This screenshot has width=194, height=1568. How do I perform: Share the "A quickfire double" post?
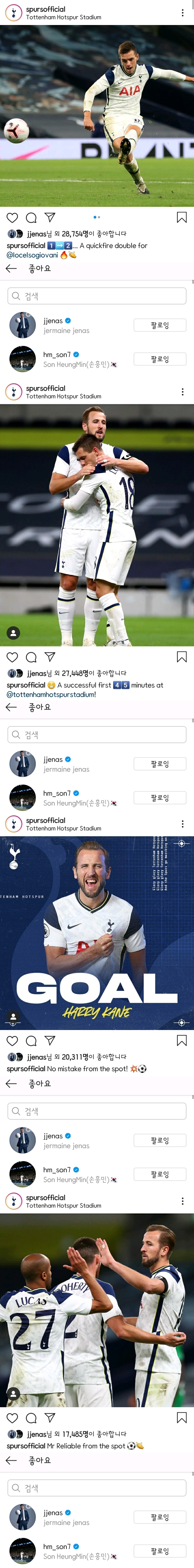pyautogui.click(x=50, y=217)
